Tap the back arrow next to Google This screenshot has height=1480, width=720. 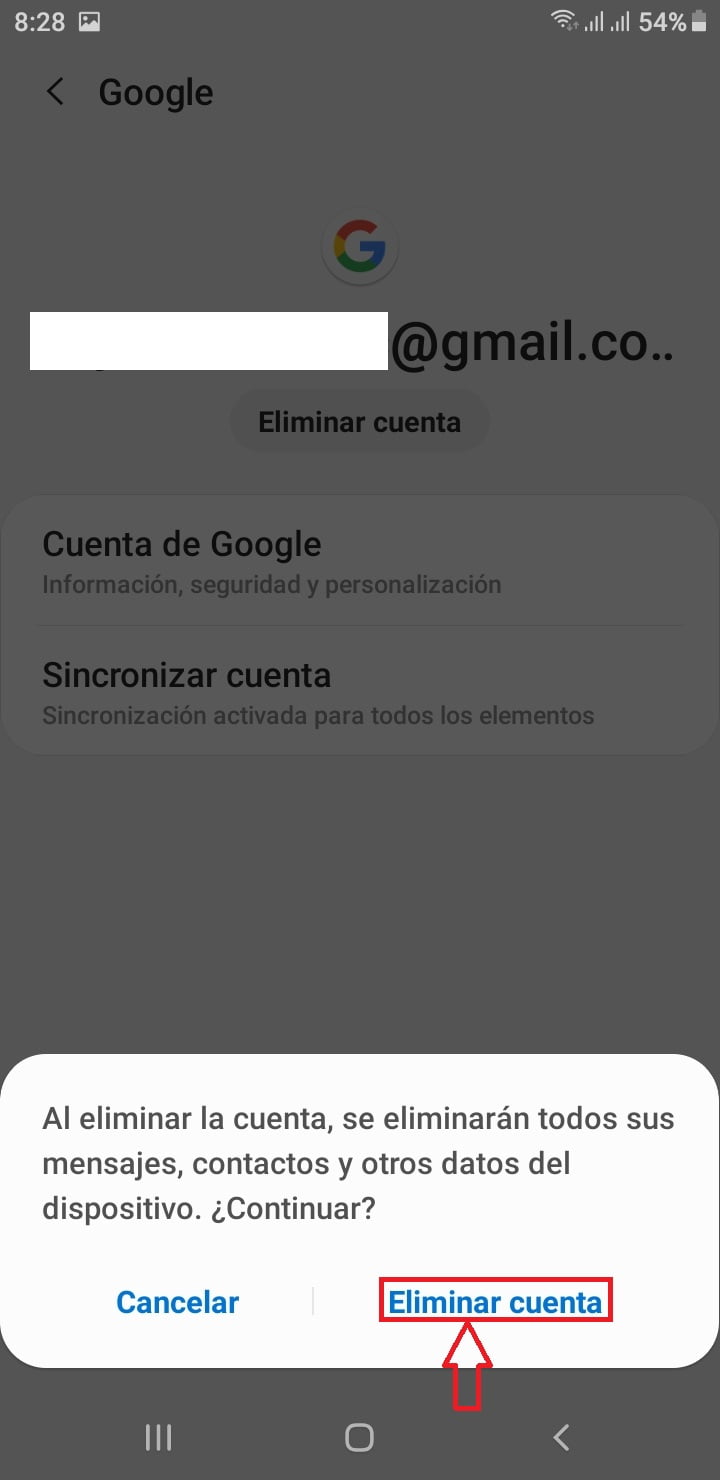pyautogui.click(x=54, y=92)
